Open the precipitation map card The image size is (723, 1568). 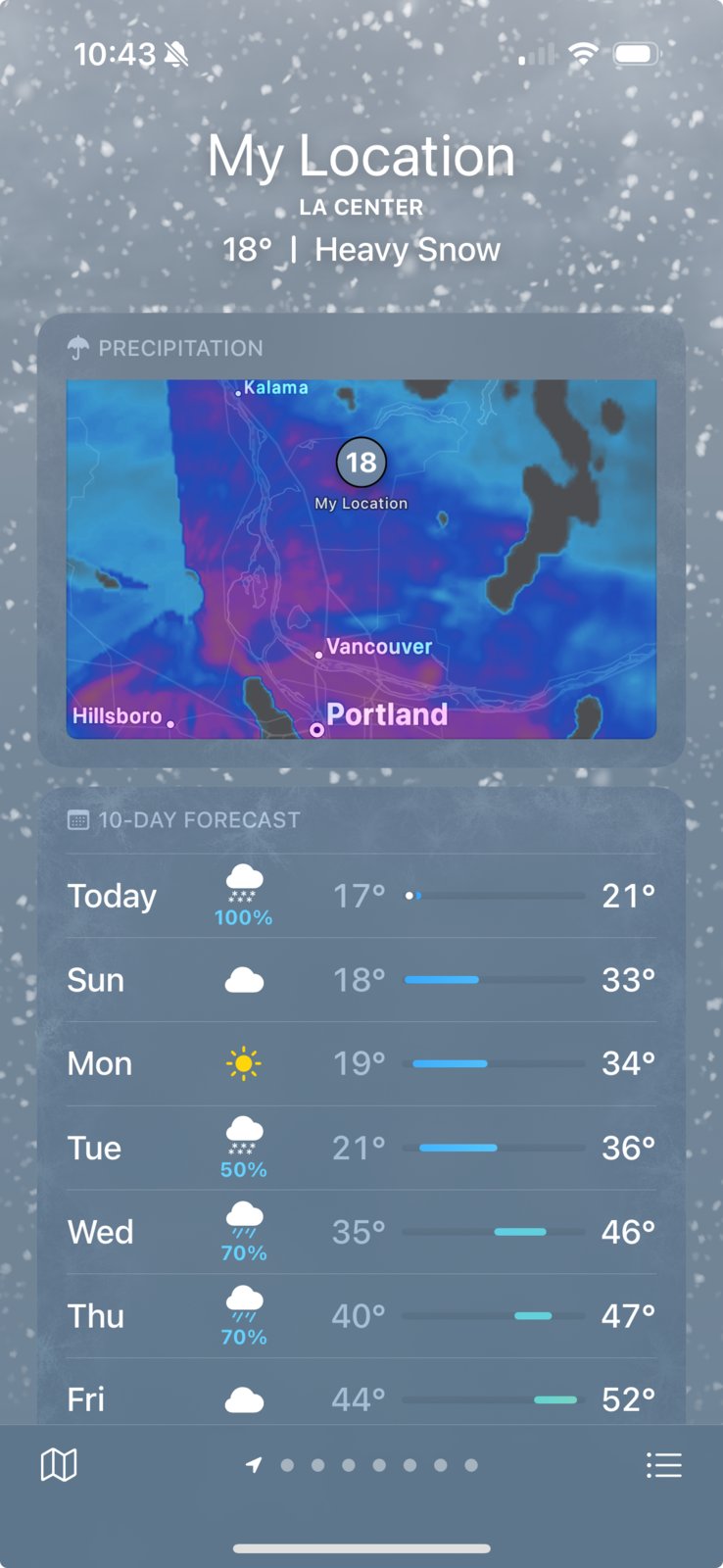(361, 559)
